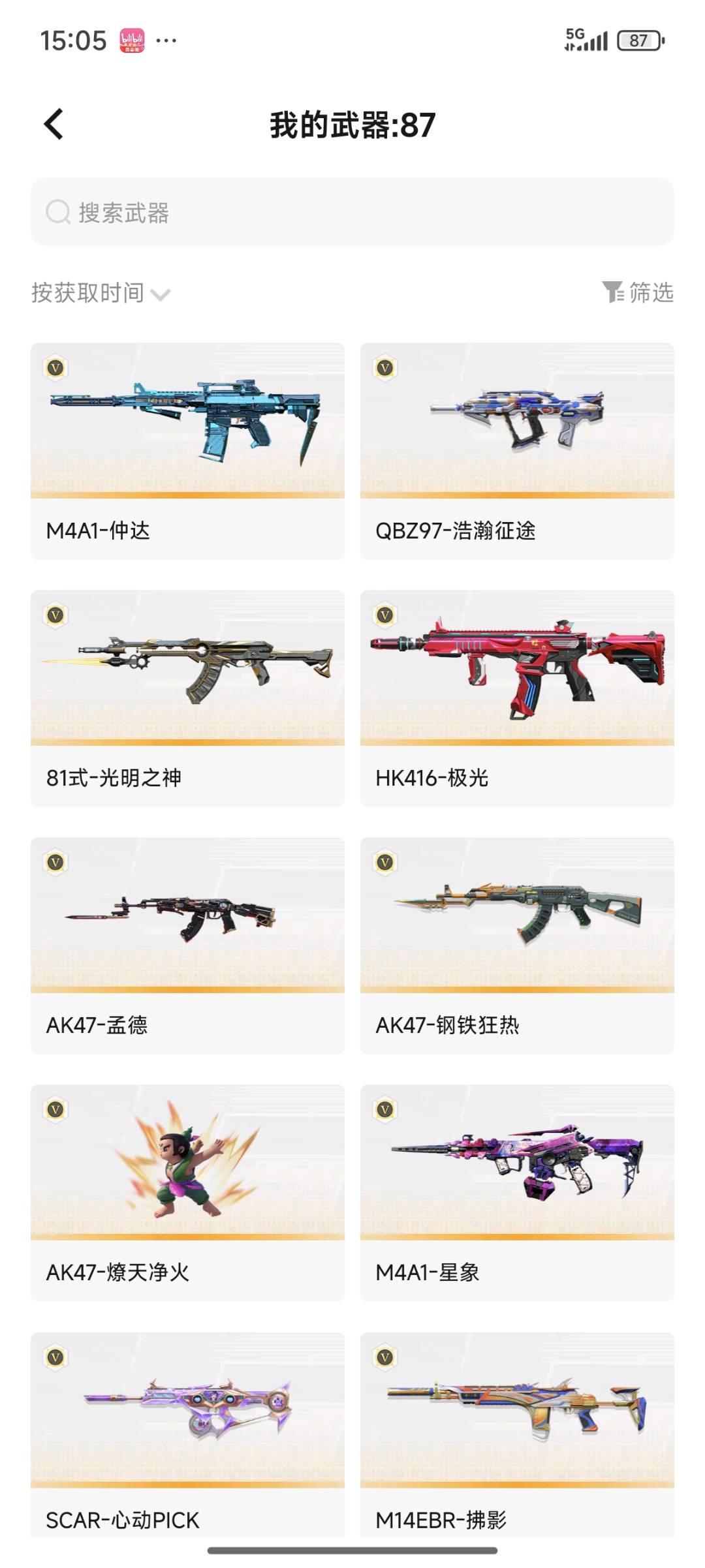Open the 筛选 filter options
Viewport: 705px width, 1568px height.
638,292
